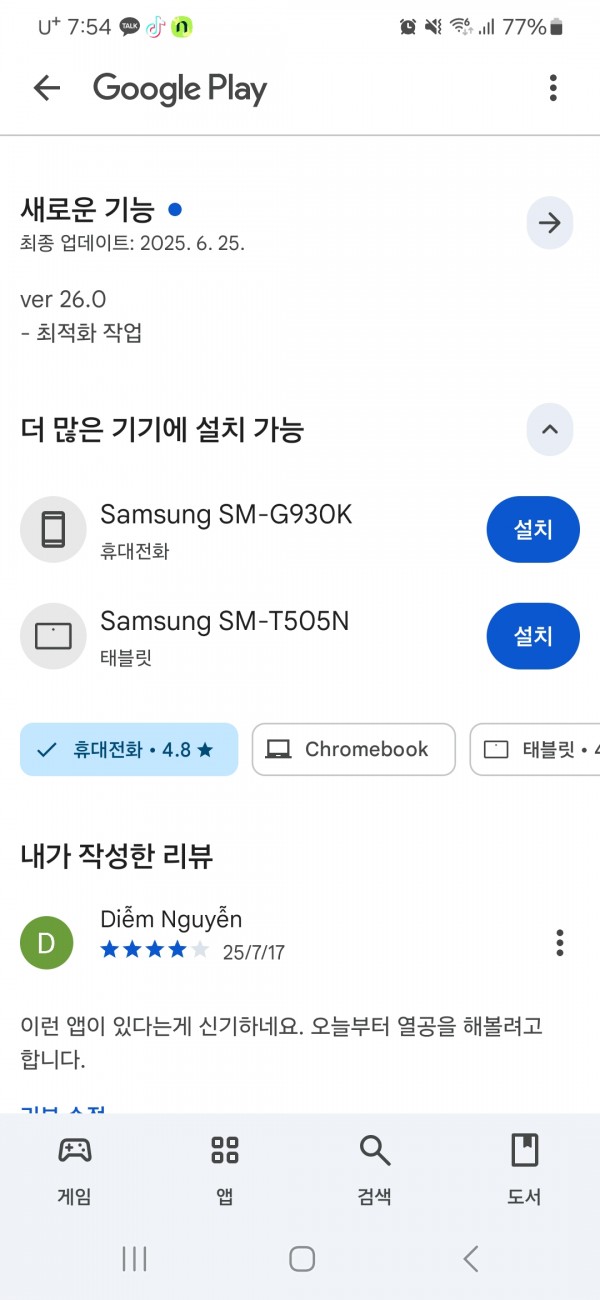Tap the system home button
This screenshot has height=1300, width=600.
click(x=302, y=1259)
